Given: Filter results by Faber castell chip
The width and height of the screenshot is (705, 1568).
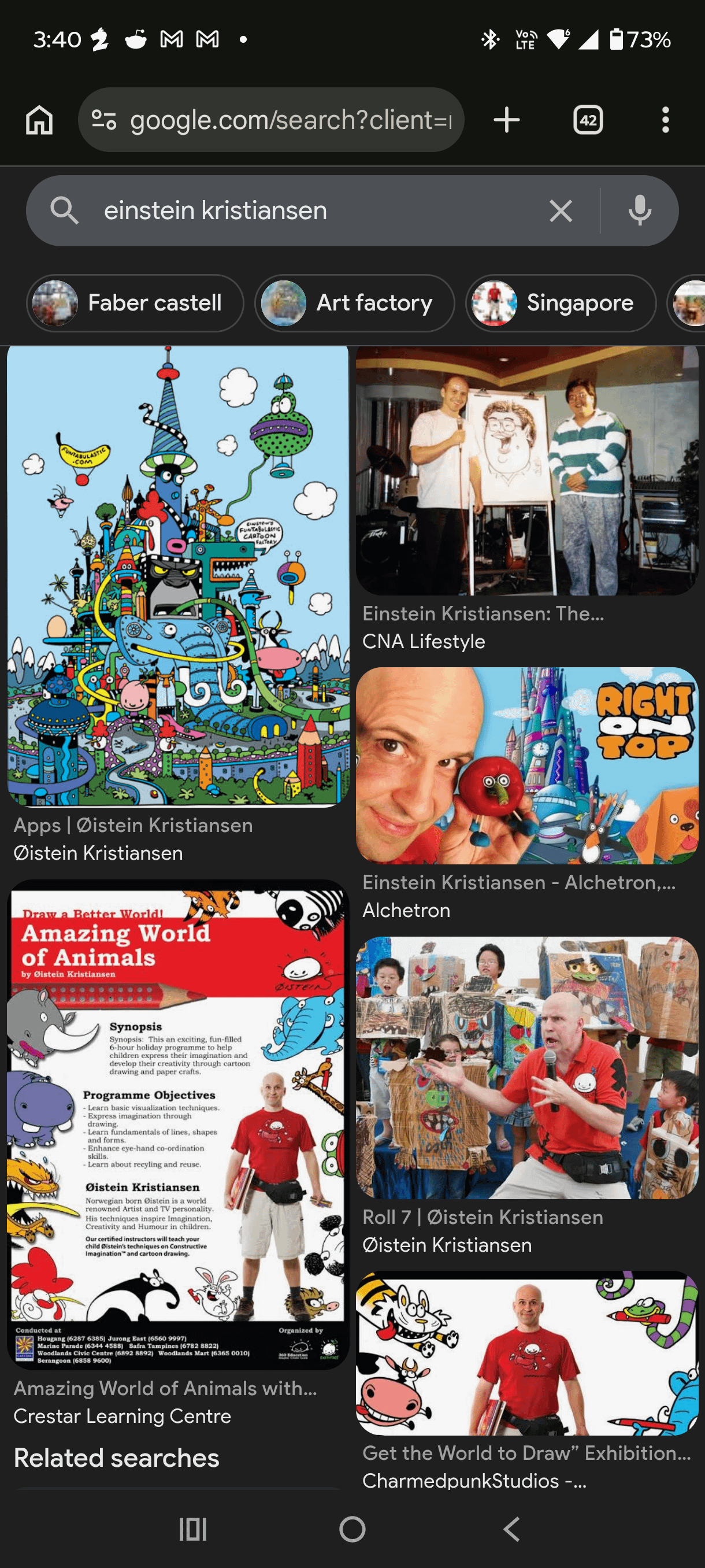Looking at the screenshot, I should coord(135,303).
